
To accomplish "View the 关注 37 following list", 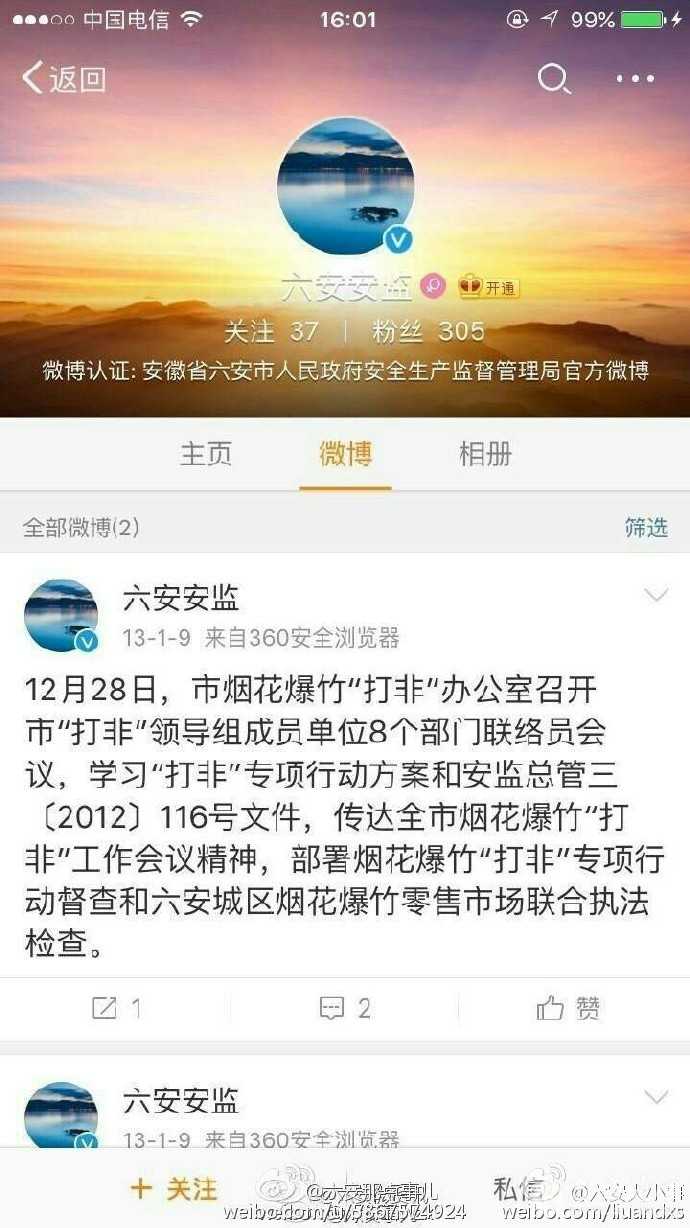I will coord(271,331).
